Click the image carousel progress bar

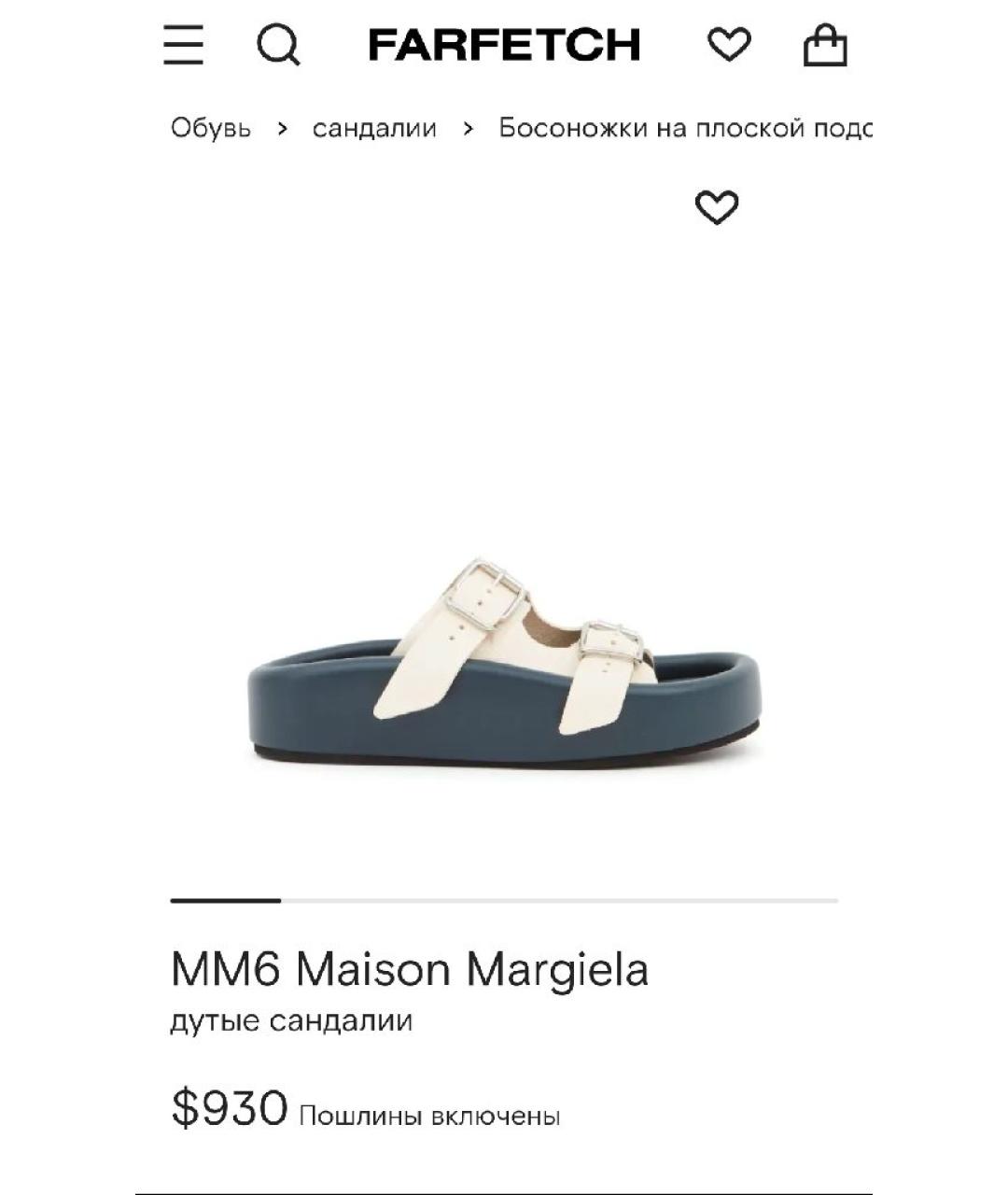tap(504, 902)
